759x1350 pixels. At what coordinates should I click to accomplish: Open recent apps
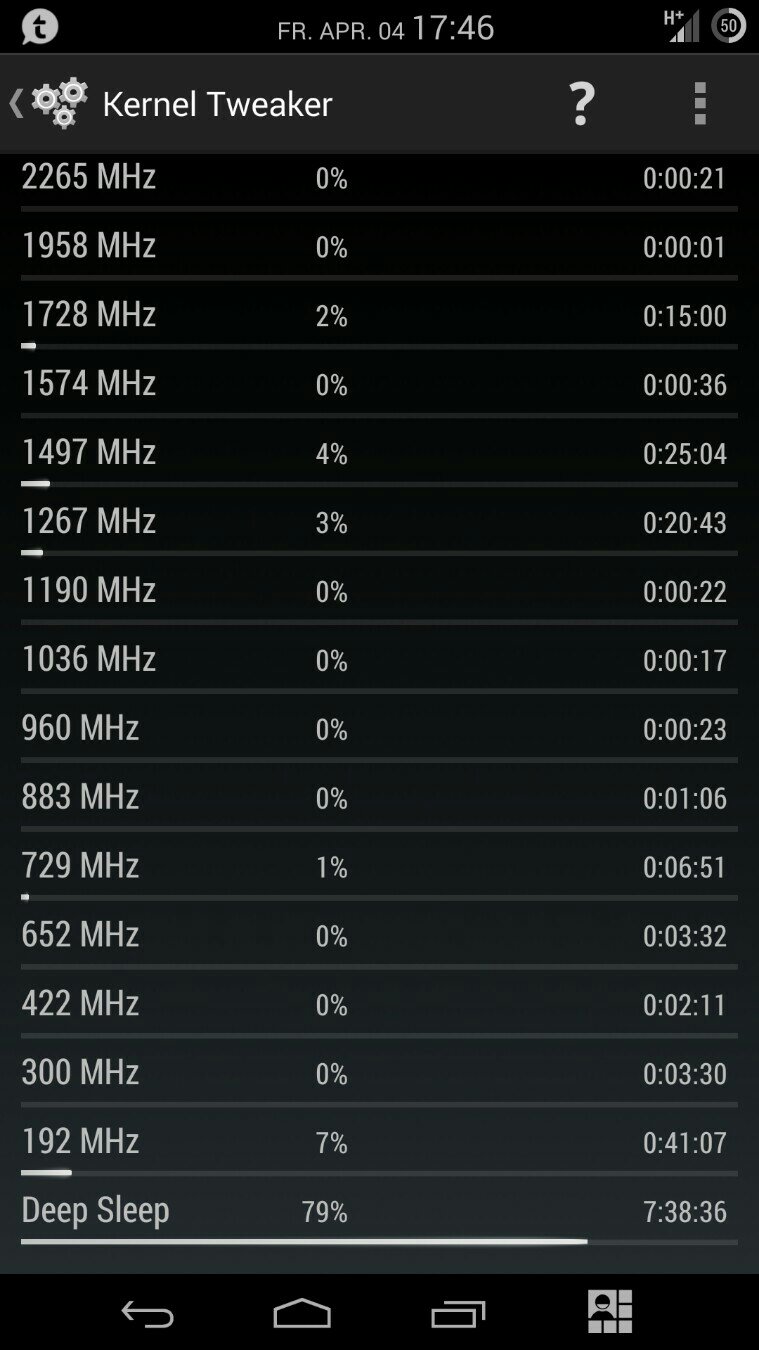[x=458, y=1313]
